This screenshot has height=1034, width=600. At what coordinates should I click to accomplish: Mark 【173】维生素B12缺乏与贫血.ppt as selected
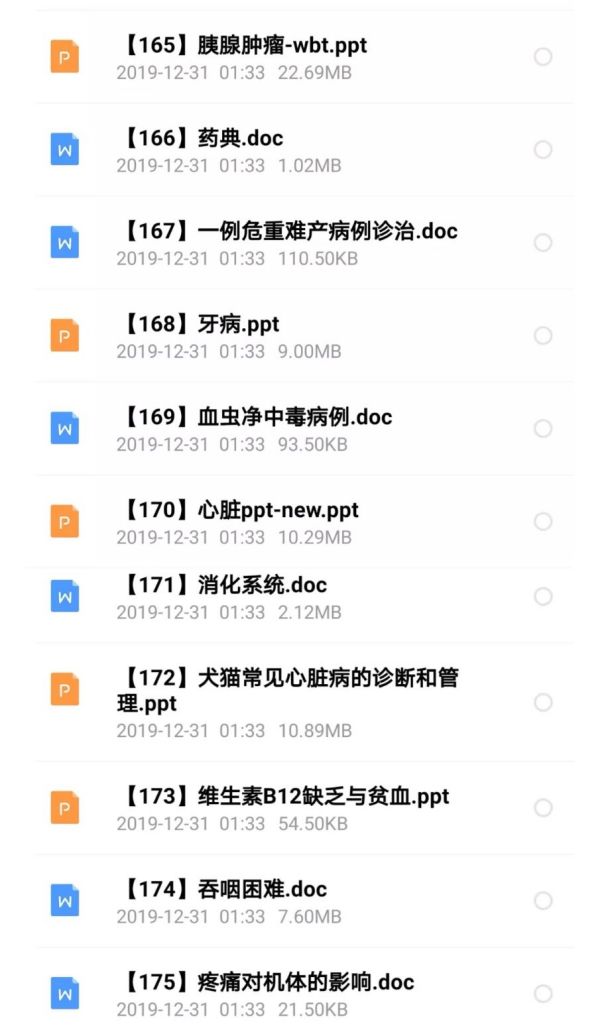tap(543, 808)
